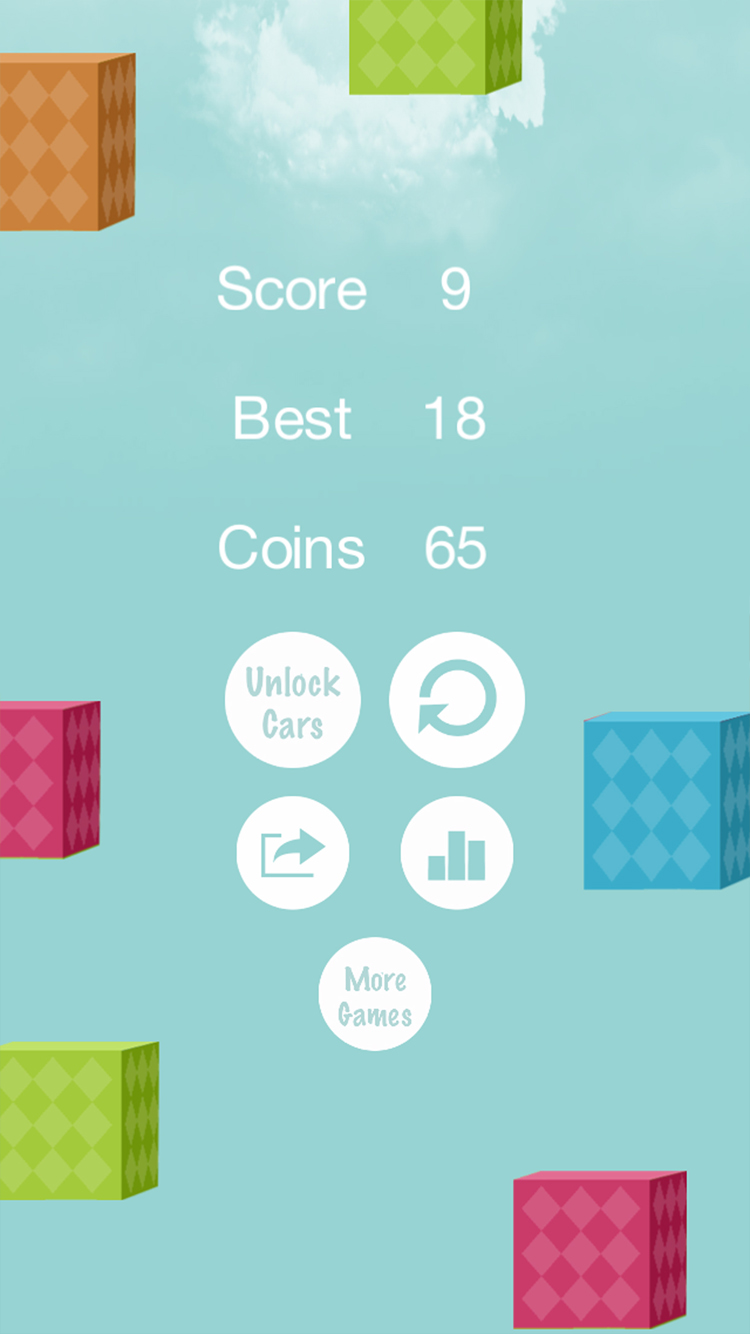Share your score with the share icon
Screen dimensions: 750x1334
tap(293, 853)
